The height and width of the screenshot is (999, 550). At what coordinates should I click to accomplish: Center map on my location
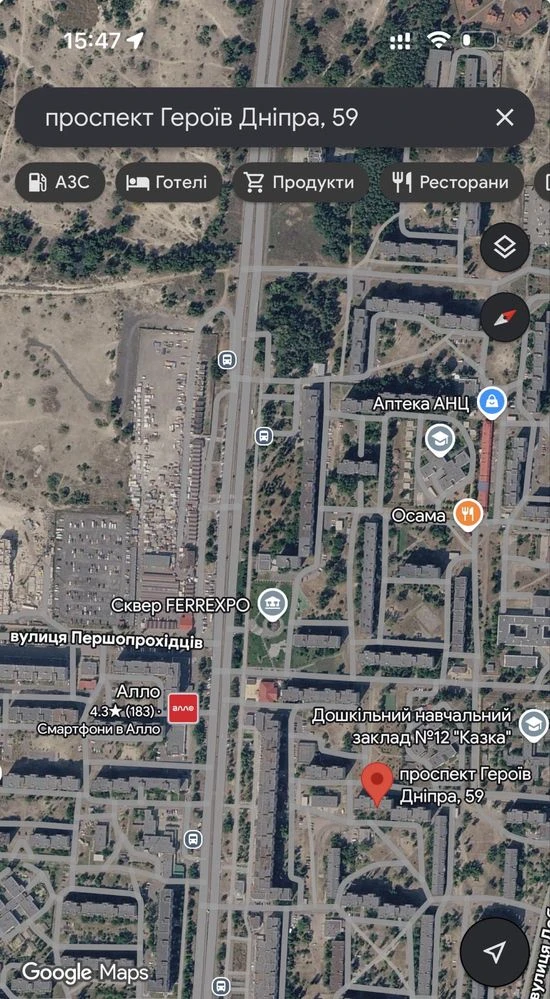(x=495, y=952)
